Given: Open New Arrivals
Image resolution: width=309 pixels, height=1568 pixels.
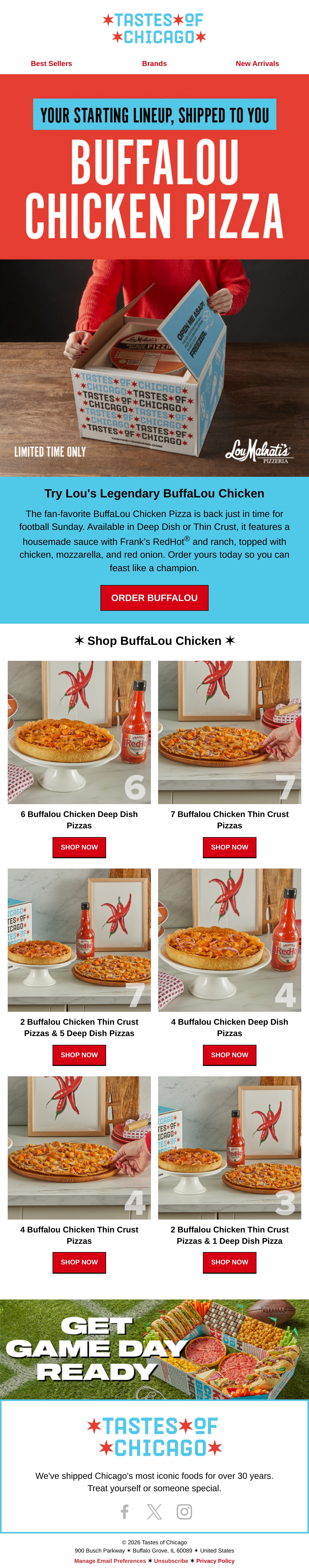Looking at the screenshot, I should tap(257, 63).
